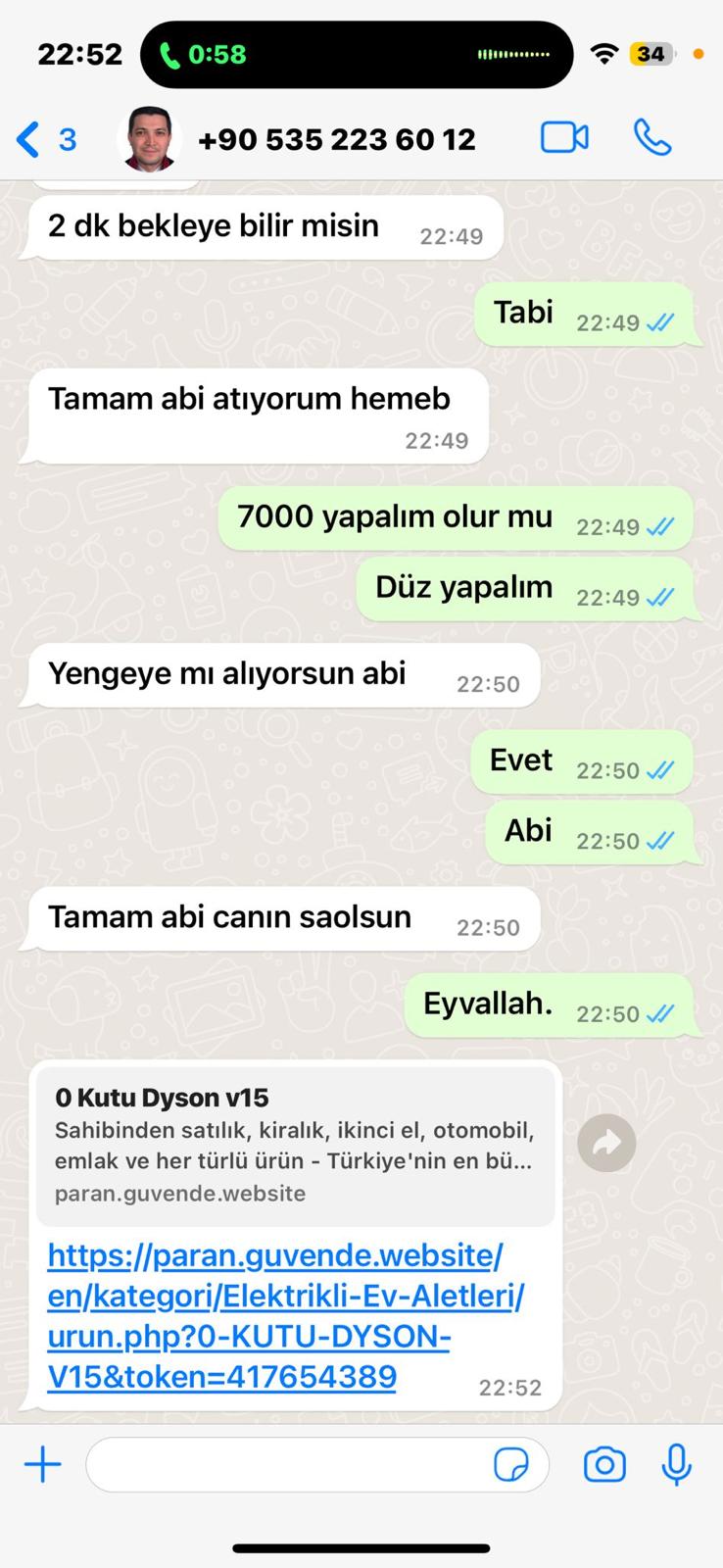Open the 0 Kutu Dyson v15 preview card
Image resolution: width=723 pixels, height=1568 pixels.
(296, 1145)
